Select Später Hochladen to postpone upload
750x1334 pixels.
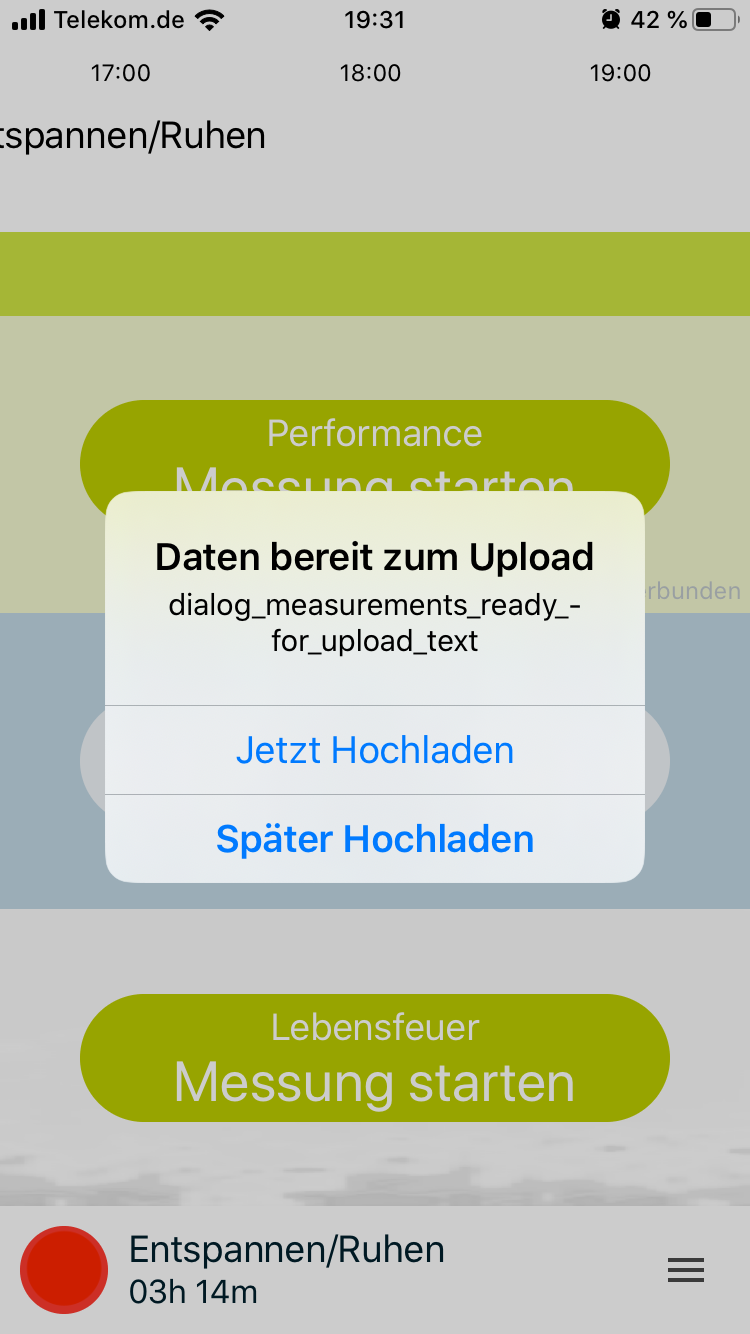point(375,839)
